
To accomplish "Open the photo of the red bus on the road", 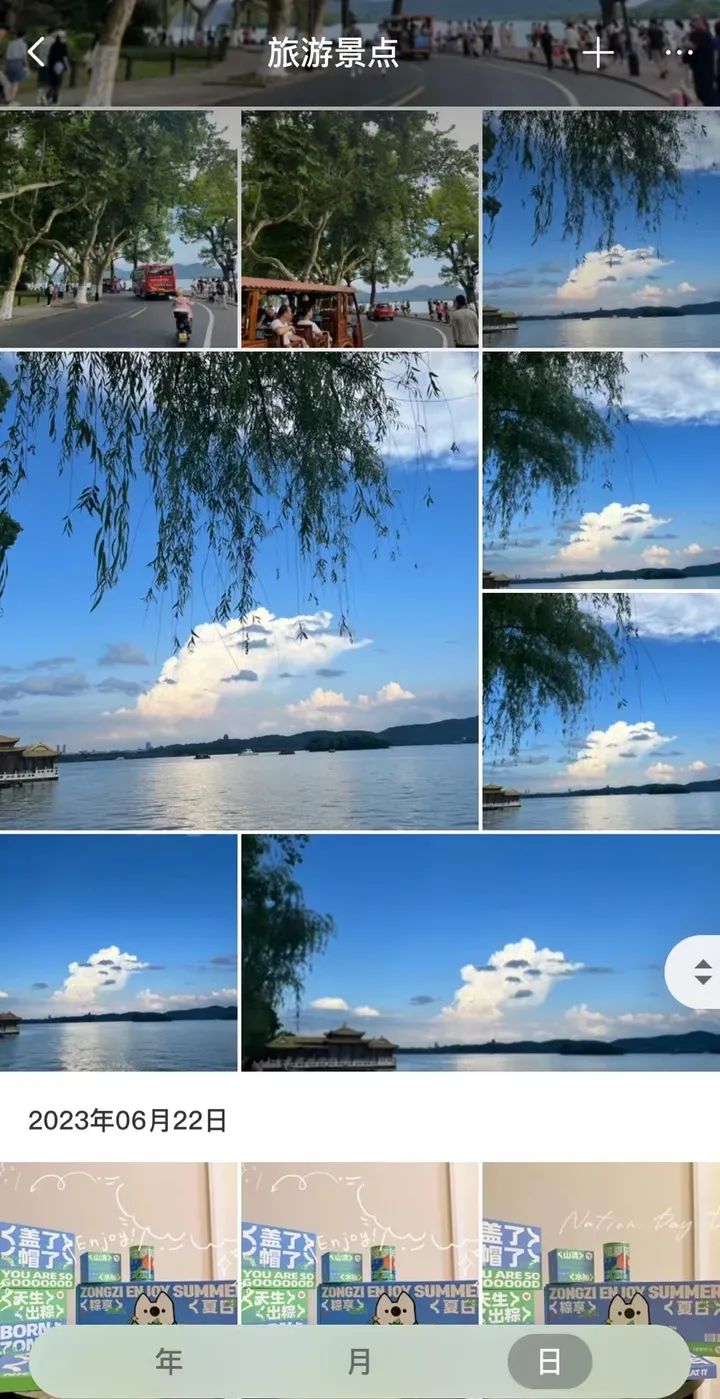I will [x=119, y=229].
